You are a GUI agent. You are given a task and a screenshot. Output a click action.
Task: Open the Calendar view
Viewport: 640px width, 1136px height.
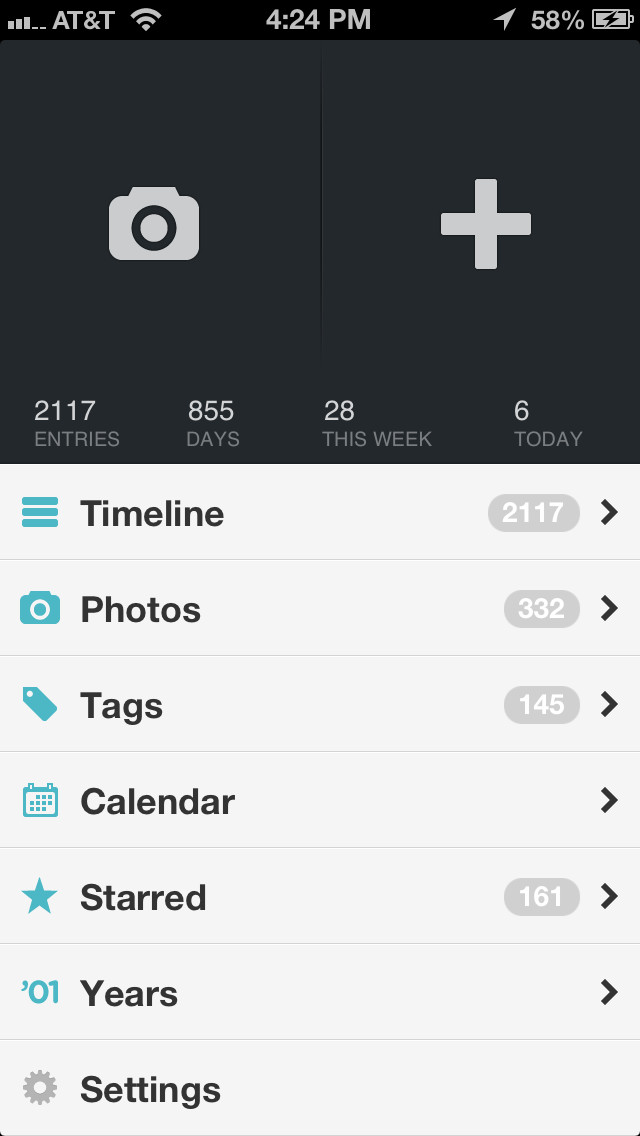coord(320,800)
